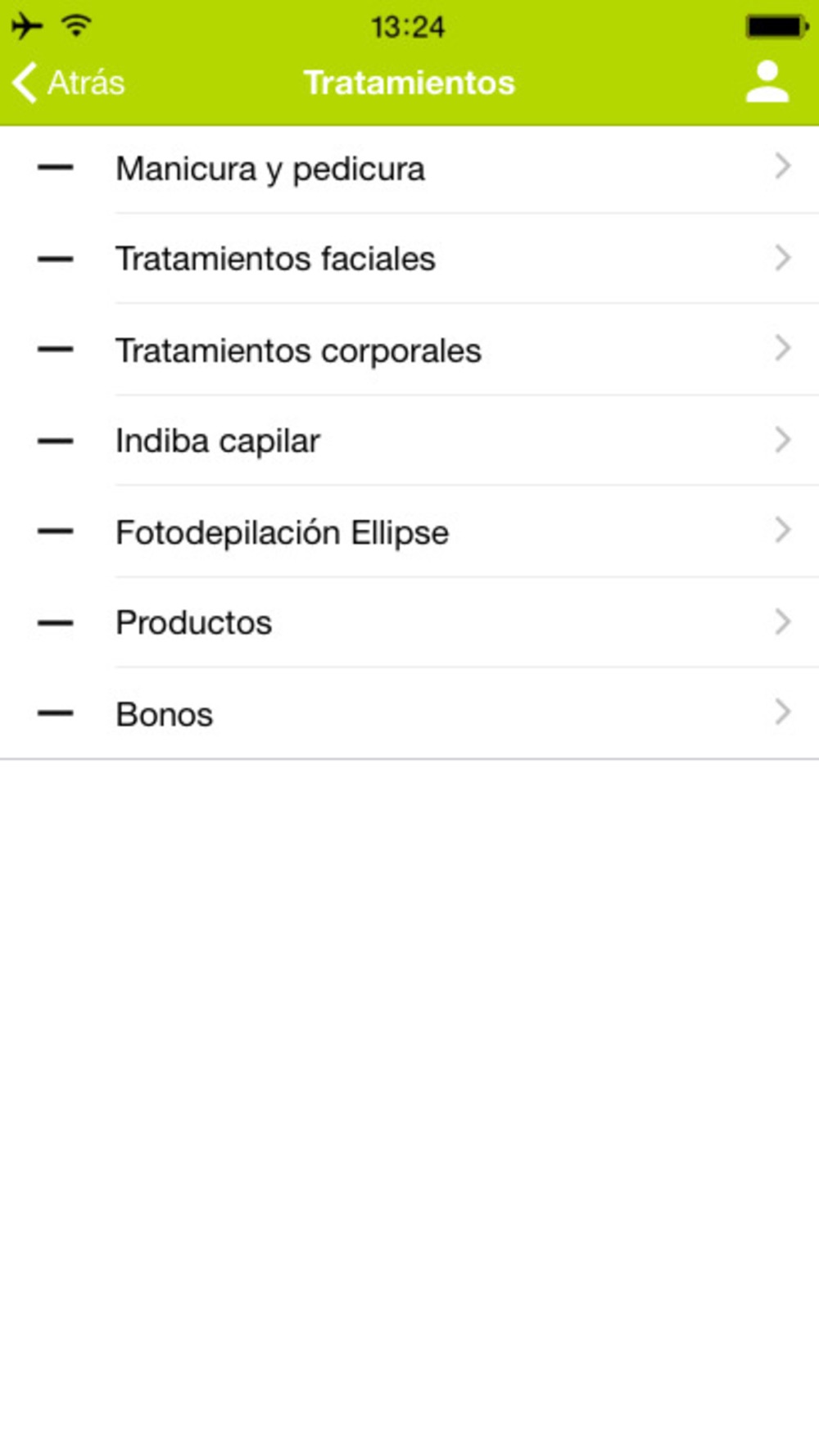819x1456 pixels.
Task: Open the user profile icon
Action: (x=767, y=82)
